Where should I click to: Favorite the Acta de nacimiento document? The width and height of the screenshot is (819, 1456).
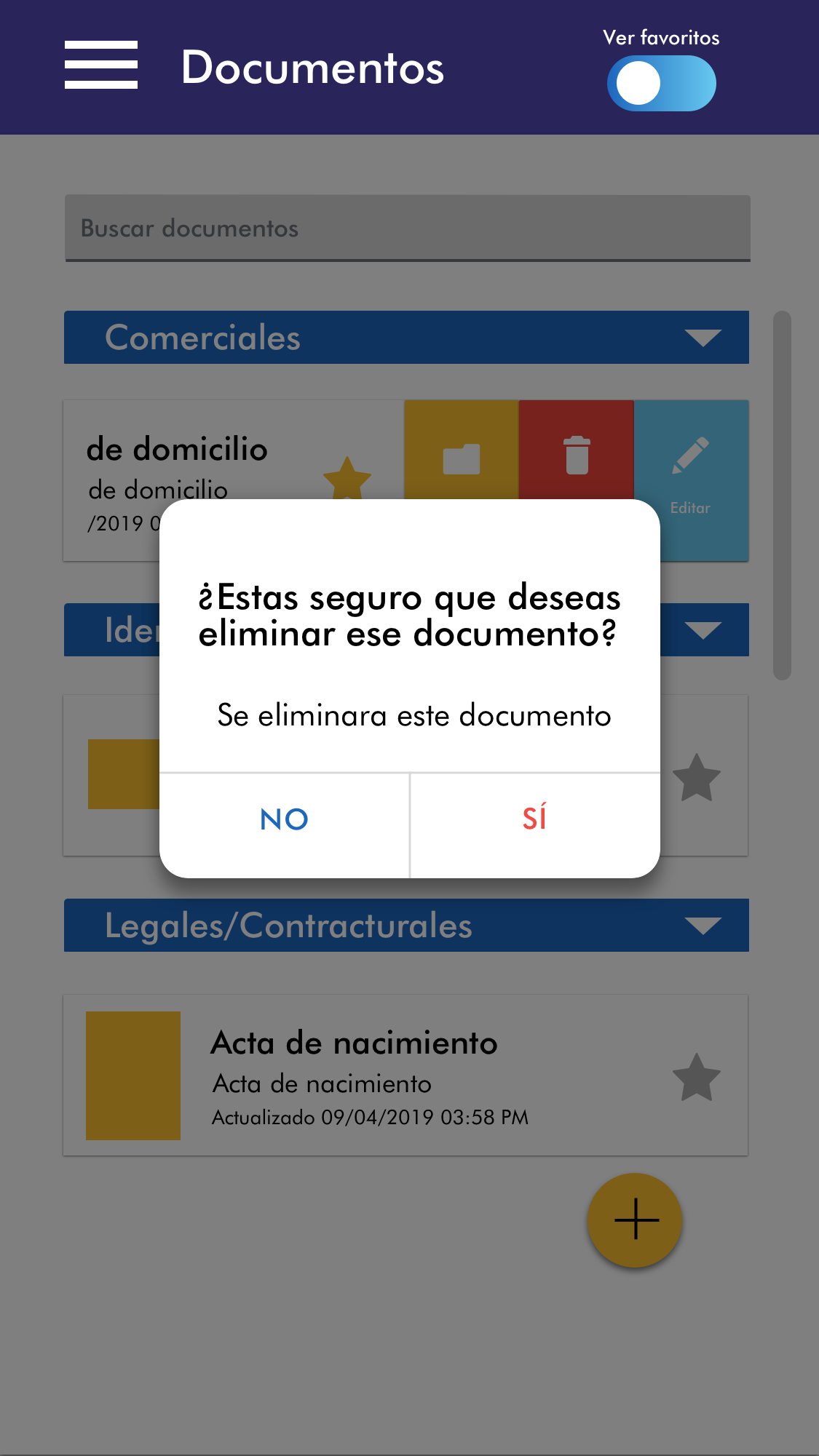(x=696, y=1078)
